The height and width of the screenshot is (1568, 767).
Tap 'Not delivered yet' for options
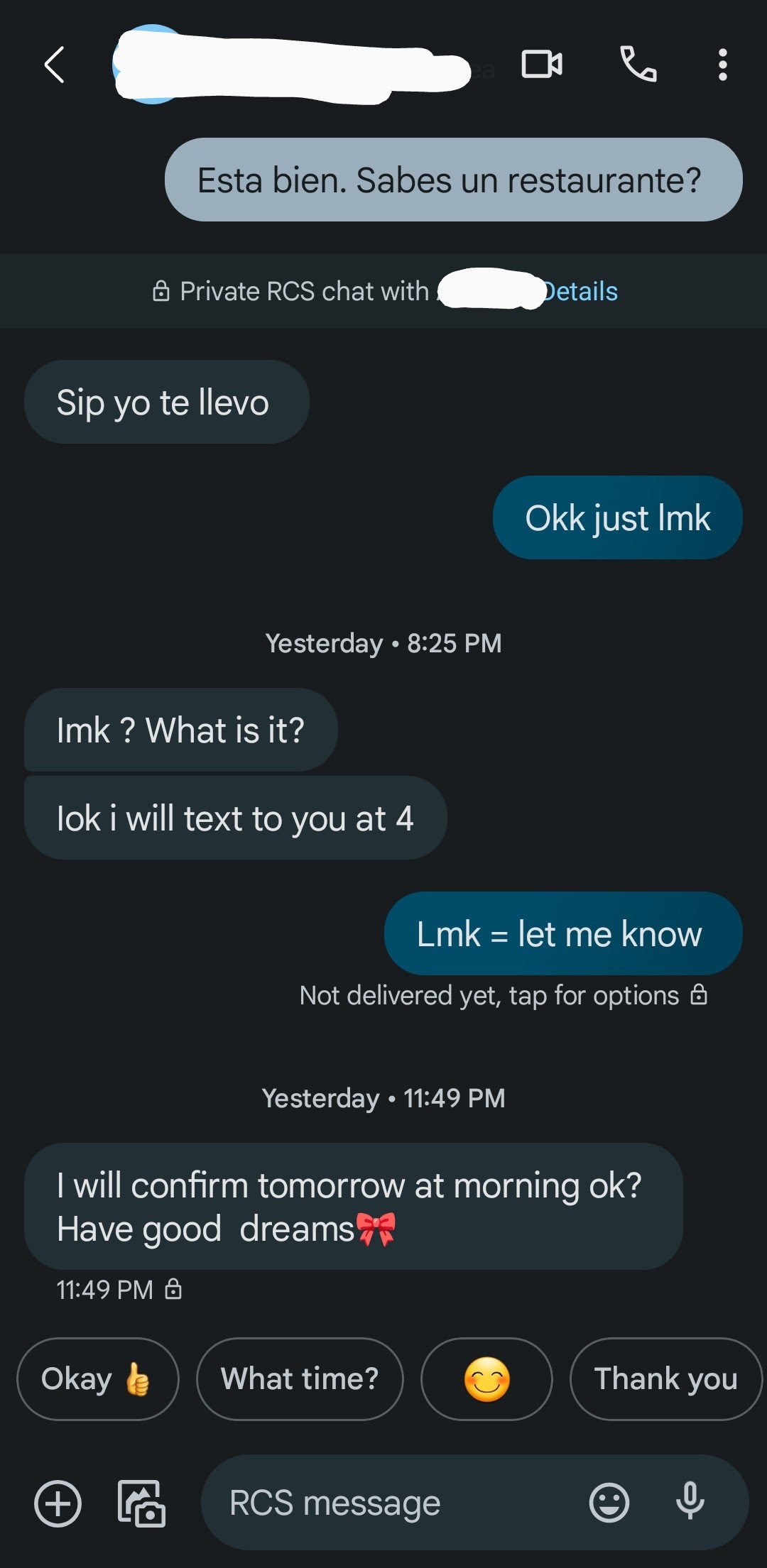(x=504, y=995)
